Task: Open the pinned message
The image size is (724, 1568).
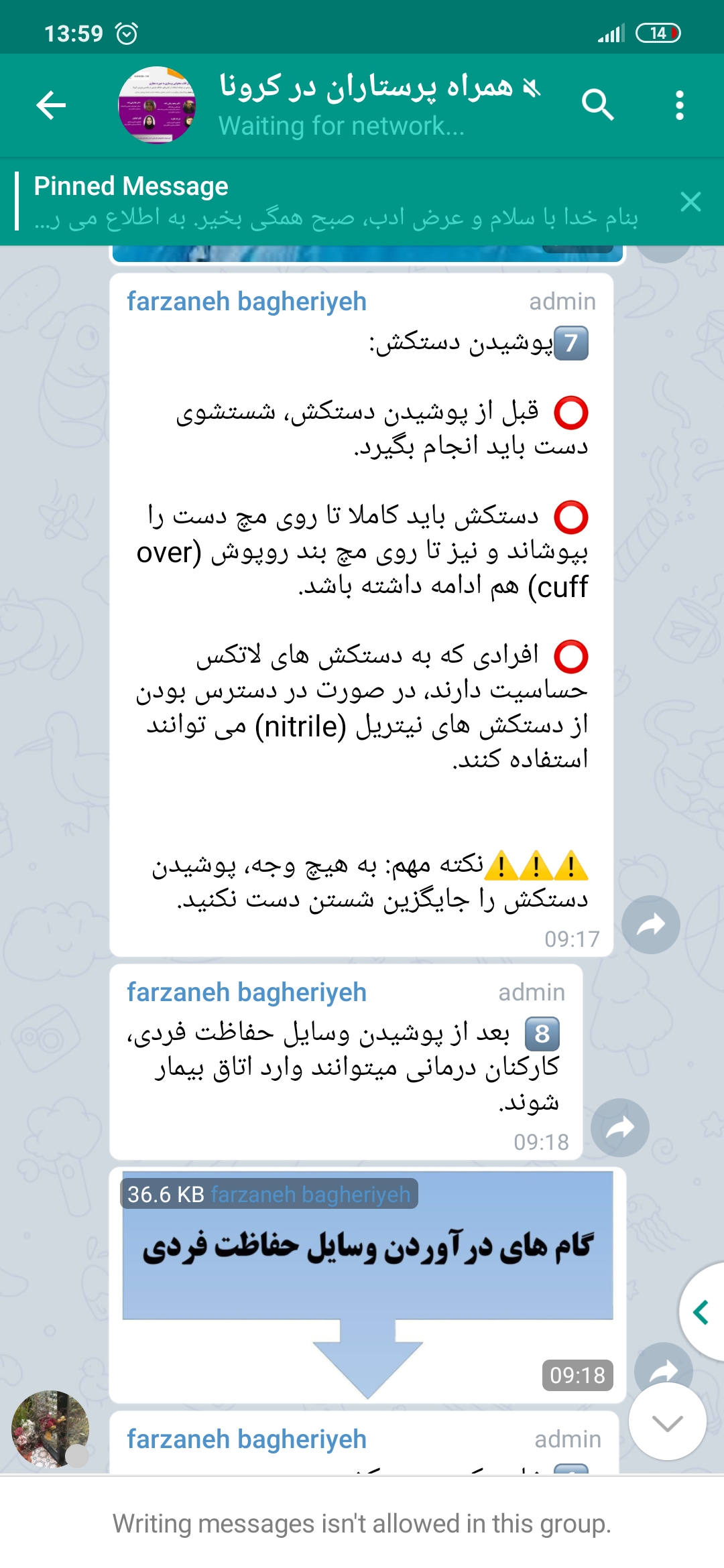Action: [335, 202]
